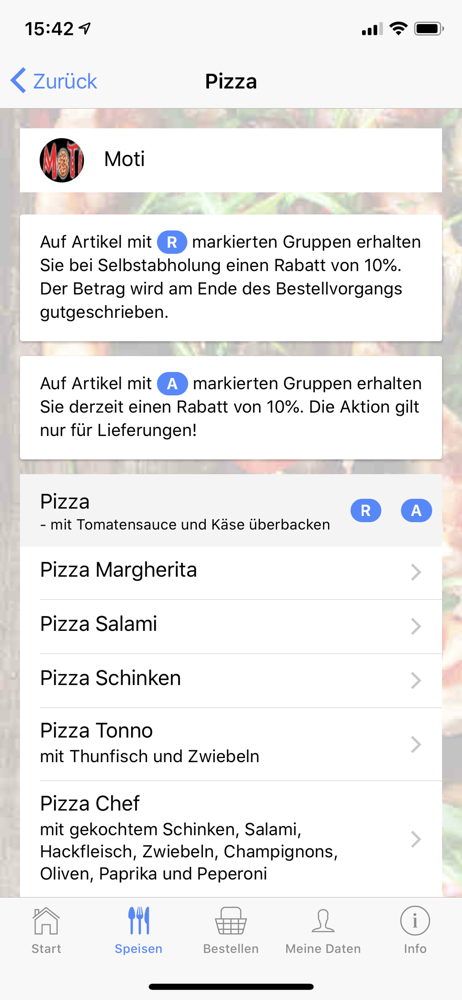
Task: Open the Meine Daten tab
Action: (323, 930)
